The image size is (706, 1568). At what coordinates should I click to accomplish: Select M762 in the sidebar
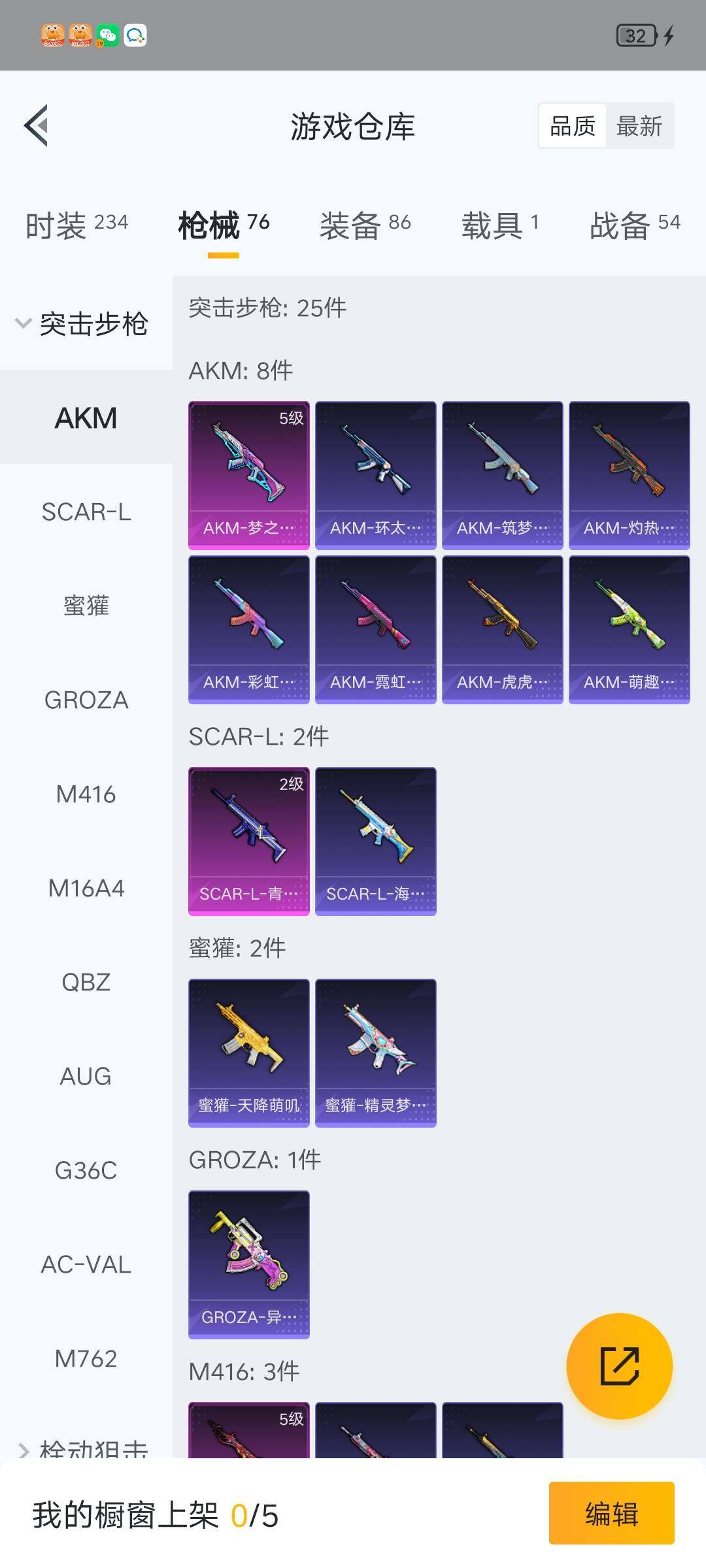[x=86, y=1359]
